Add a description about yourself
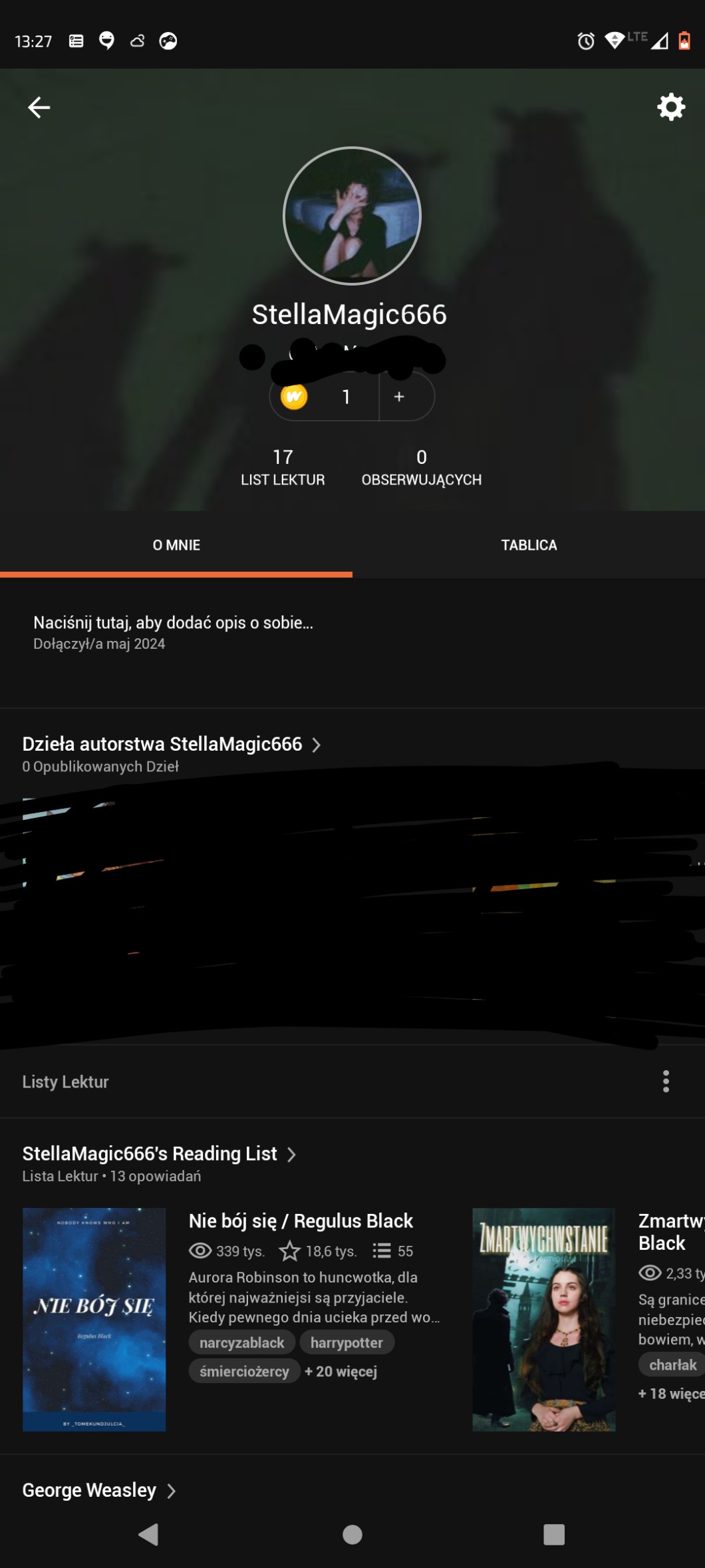This screenshot has width=705, height=1568. [173, 623]
